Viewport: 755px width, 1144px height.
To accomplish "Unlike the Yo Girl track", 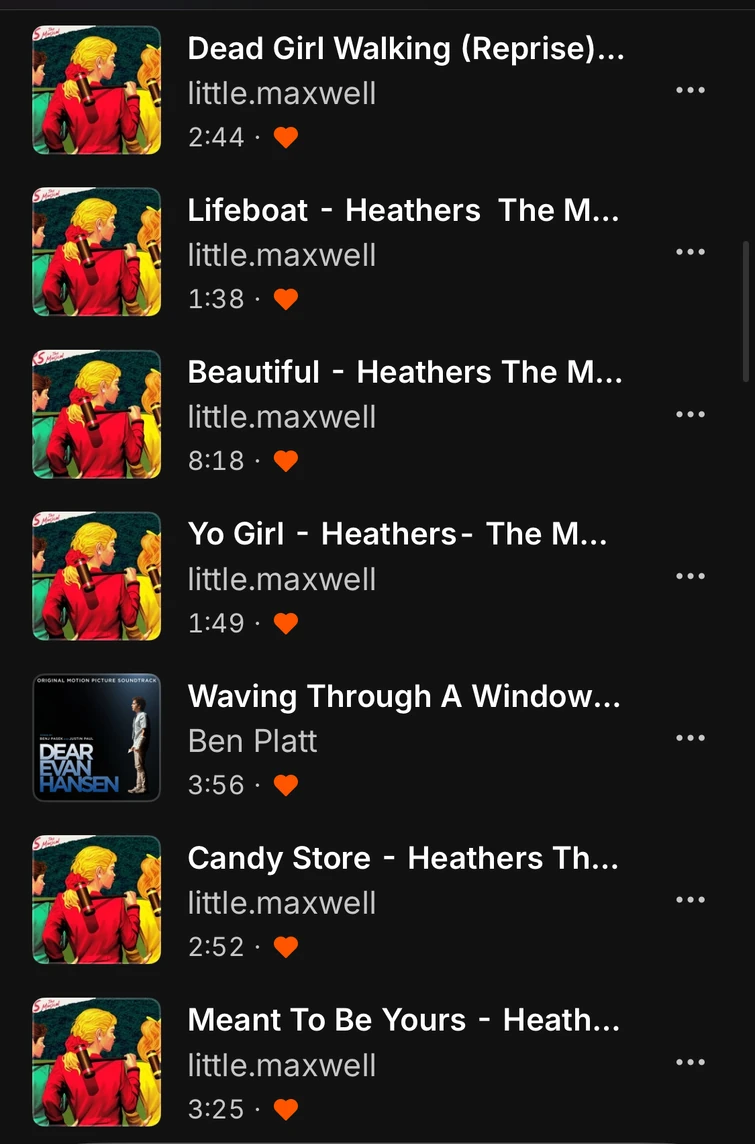I will tap(286, 623).
